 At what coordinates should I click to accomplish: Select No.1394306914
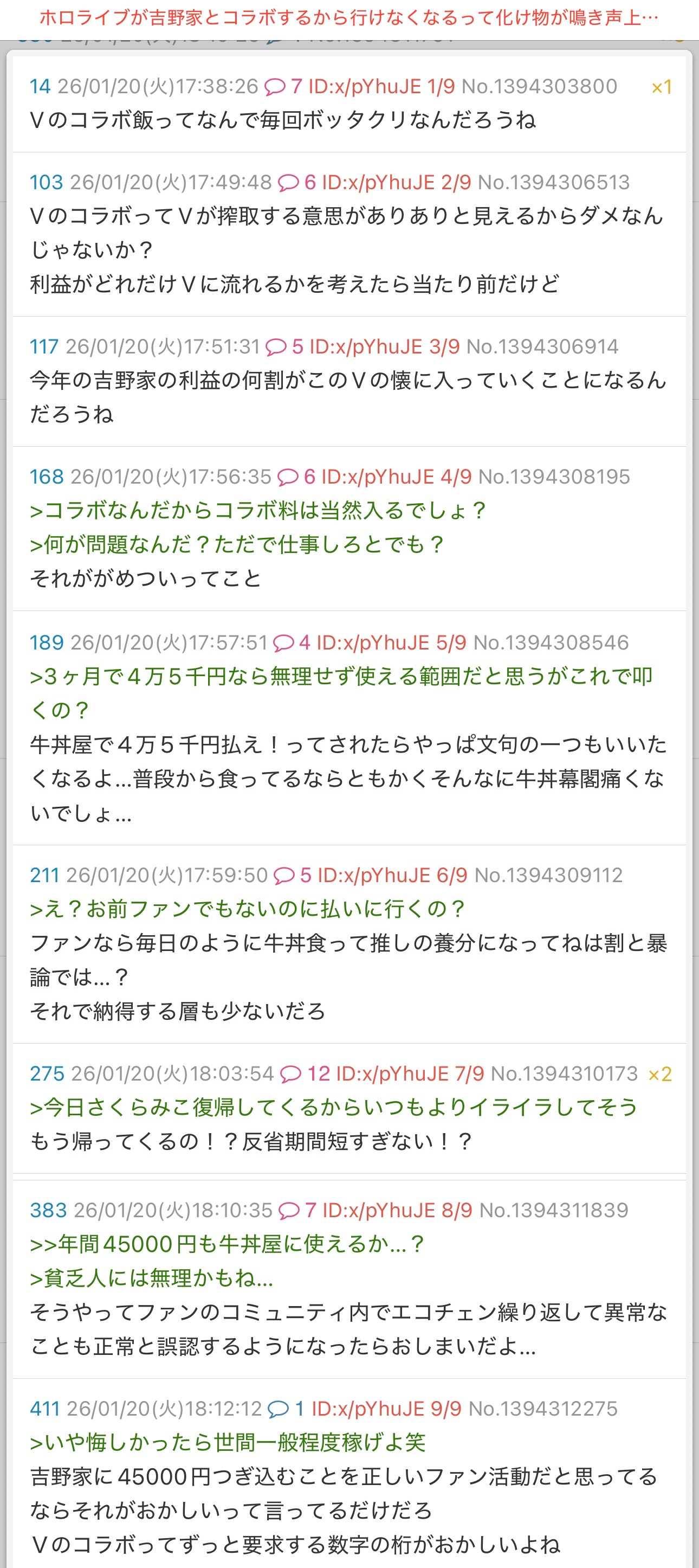coord(542,346)
